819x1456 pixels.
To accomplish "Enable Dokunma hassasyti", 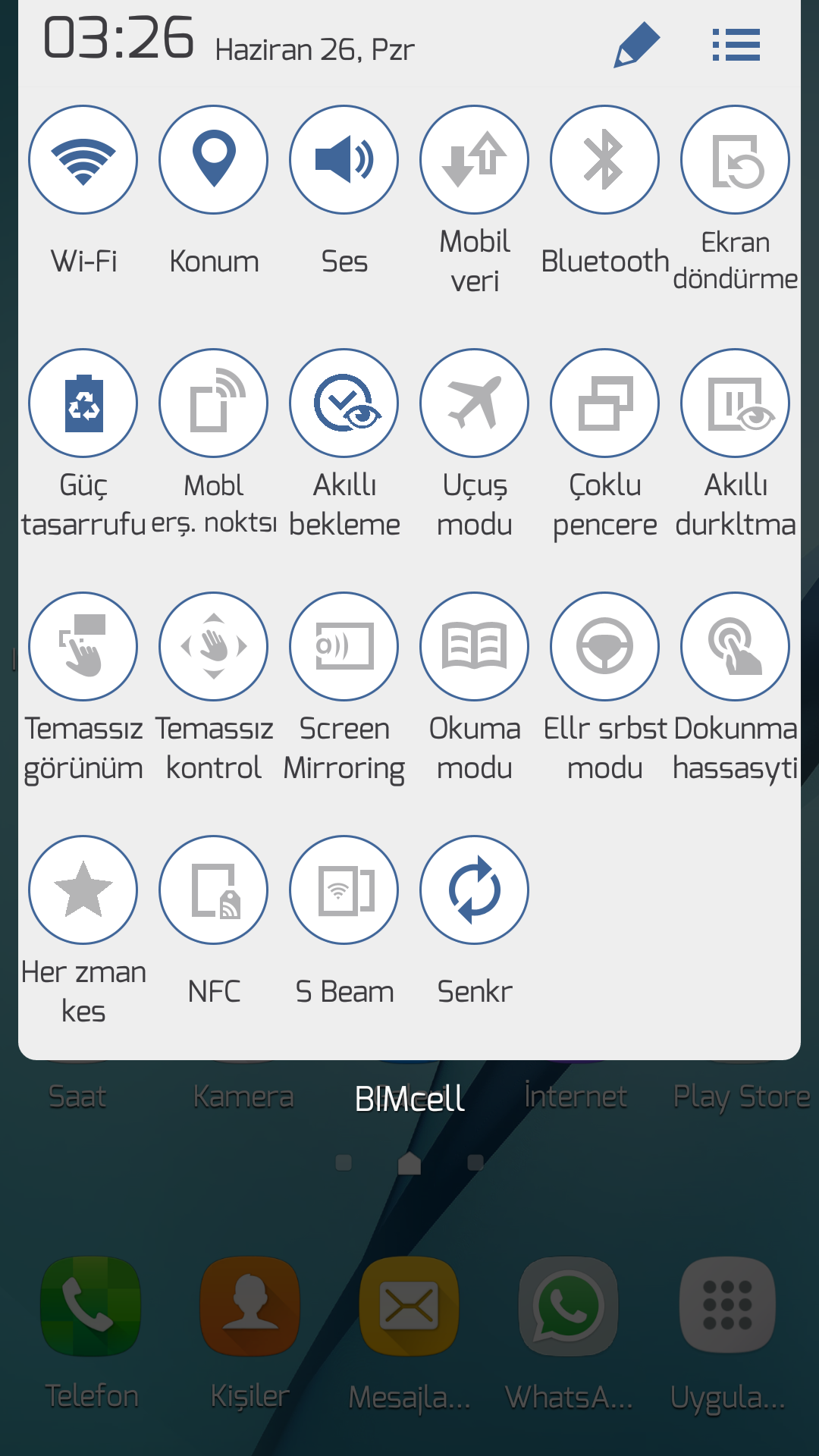I will tap(736, 647).
